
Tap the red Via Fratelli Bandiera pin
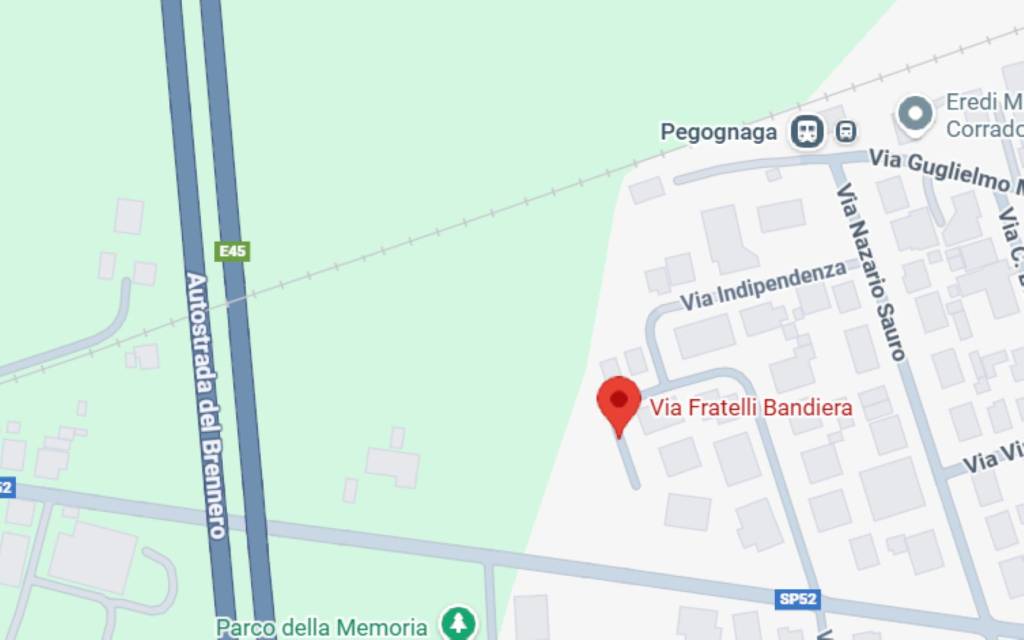click(618, 402)
